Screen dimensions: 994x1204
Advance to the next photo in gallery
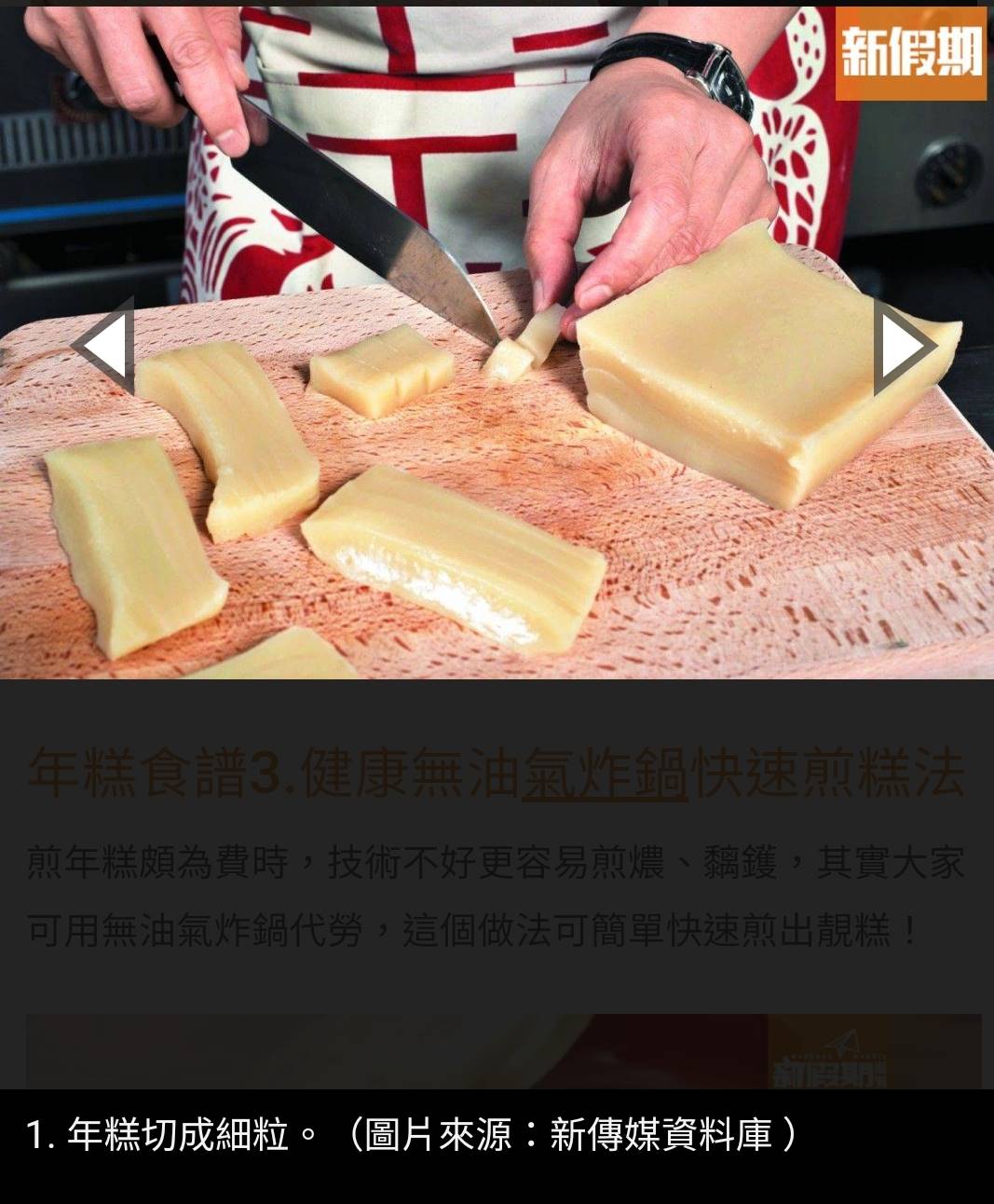click(902, 347)
